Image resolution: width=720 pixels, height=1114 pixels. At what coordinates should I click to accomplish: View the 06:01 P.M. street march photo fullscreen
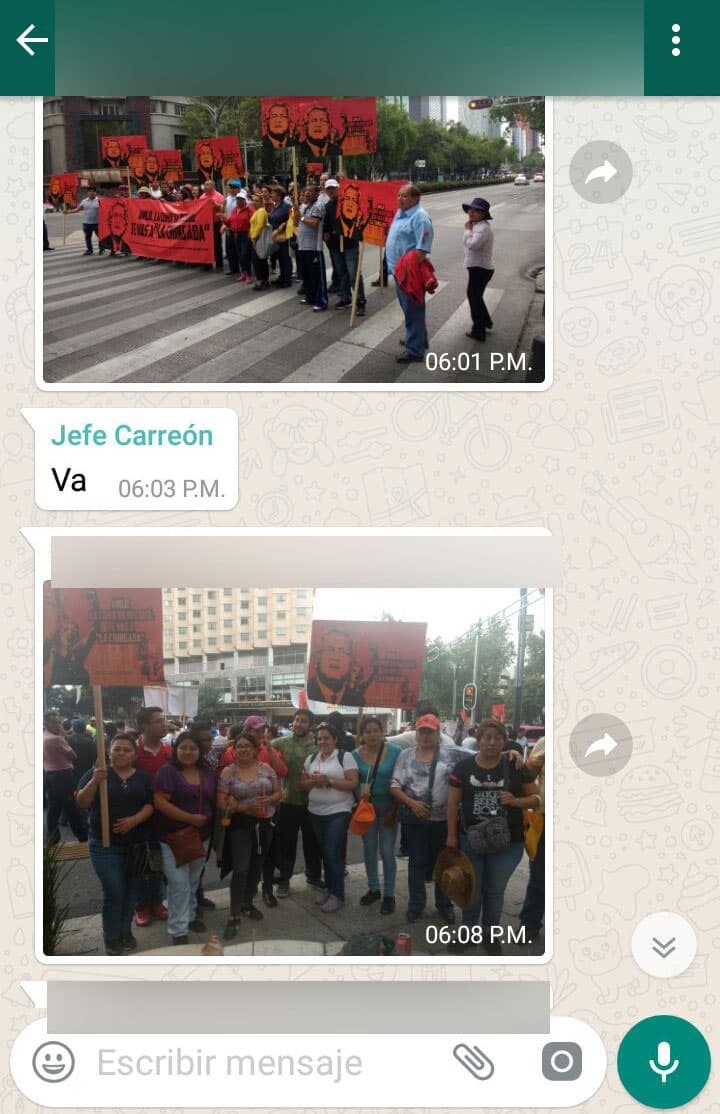(x=292, y=238)
